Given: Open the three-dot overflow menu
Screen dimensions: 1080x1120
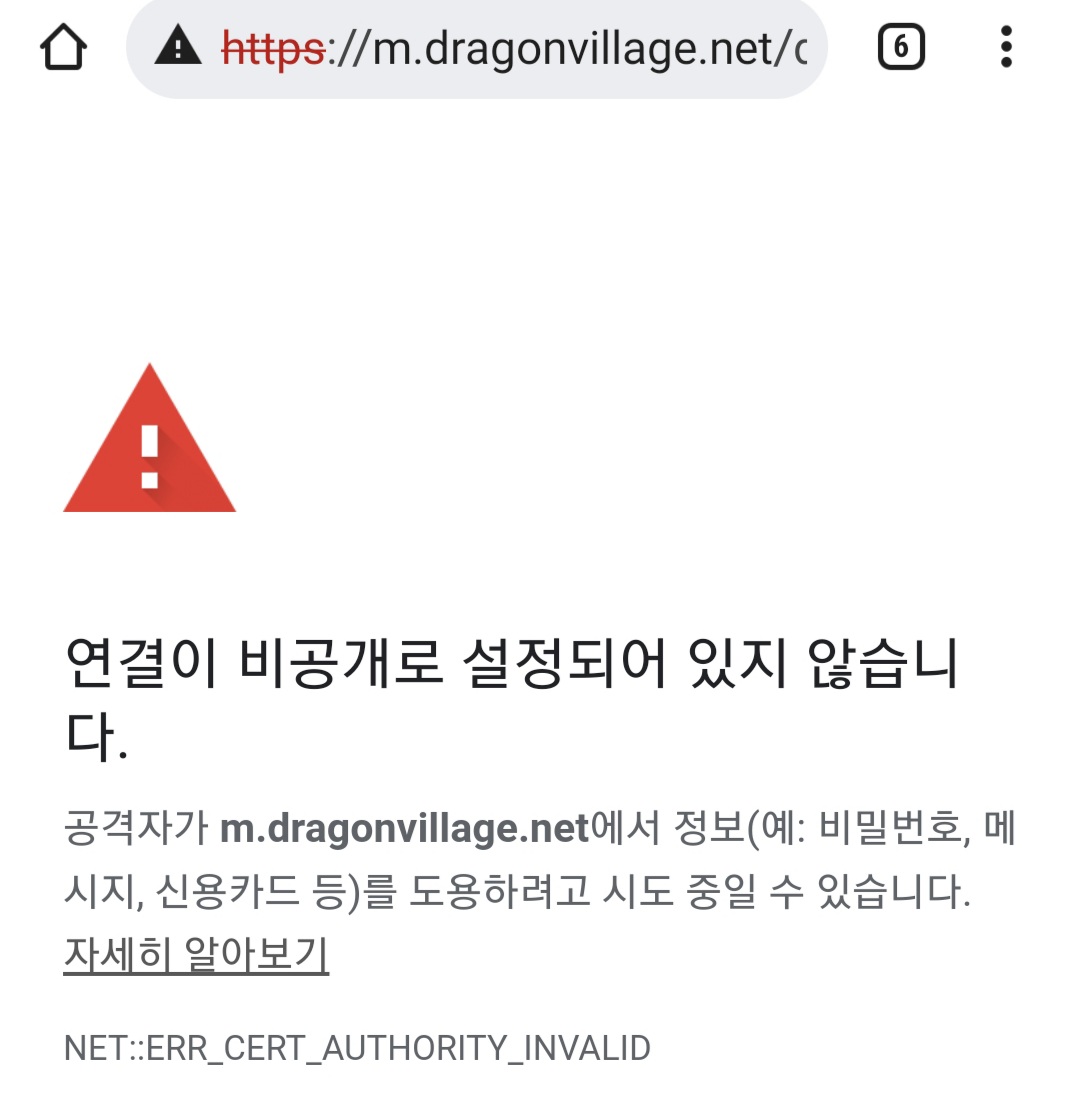Looking at the screenshot, I should [x=1006, y=47].
